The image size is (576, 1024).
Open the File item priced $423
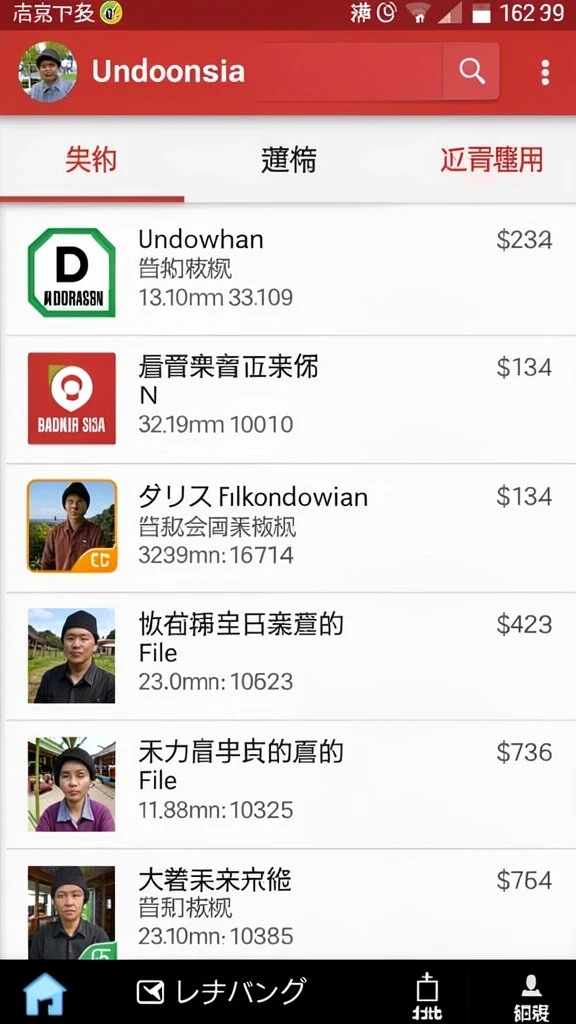(288, 656)
